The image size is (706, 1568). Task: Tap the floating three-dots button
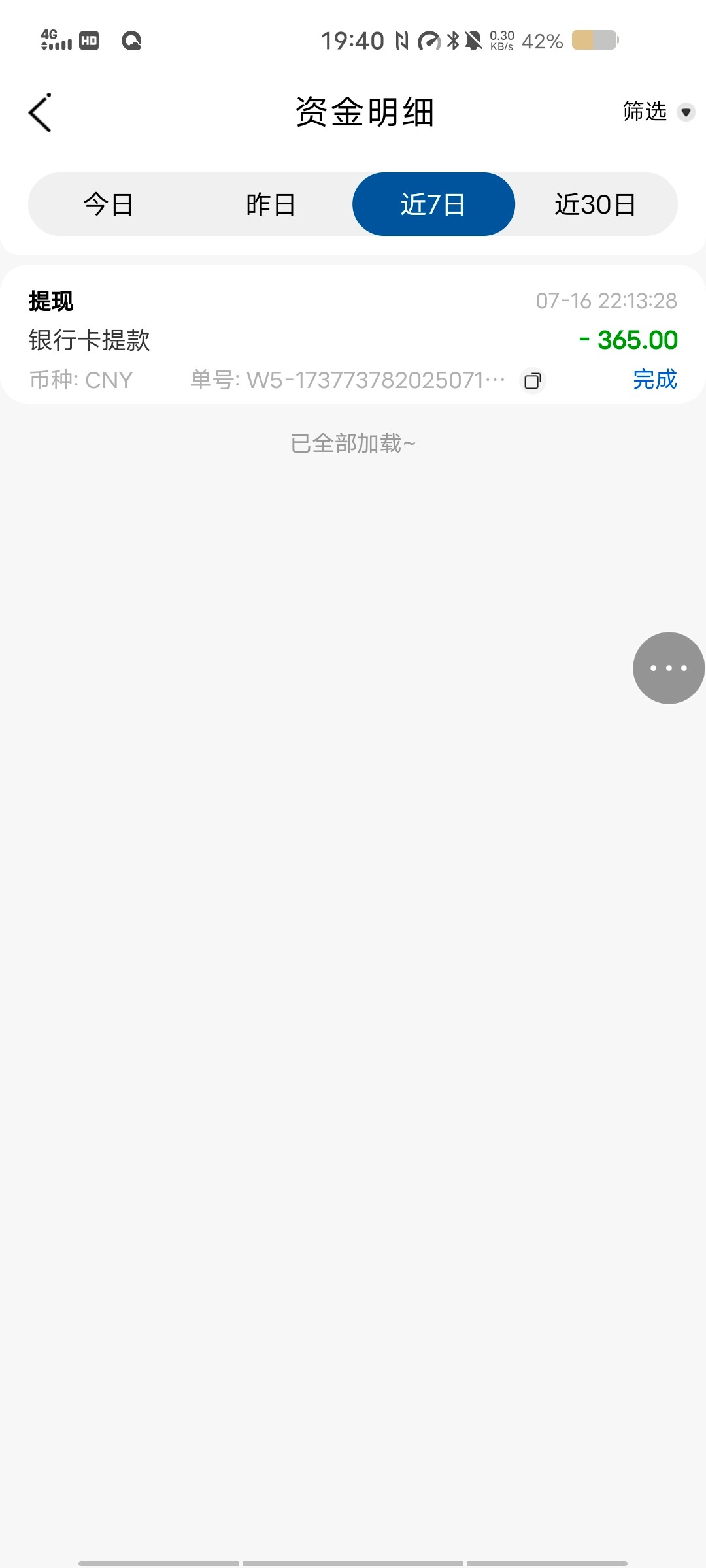pyautogui.click(x=668, y=668)
